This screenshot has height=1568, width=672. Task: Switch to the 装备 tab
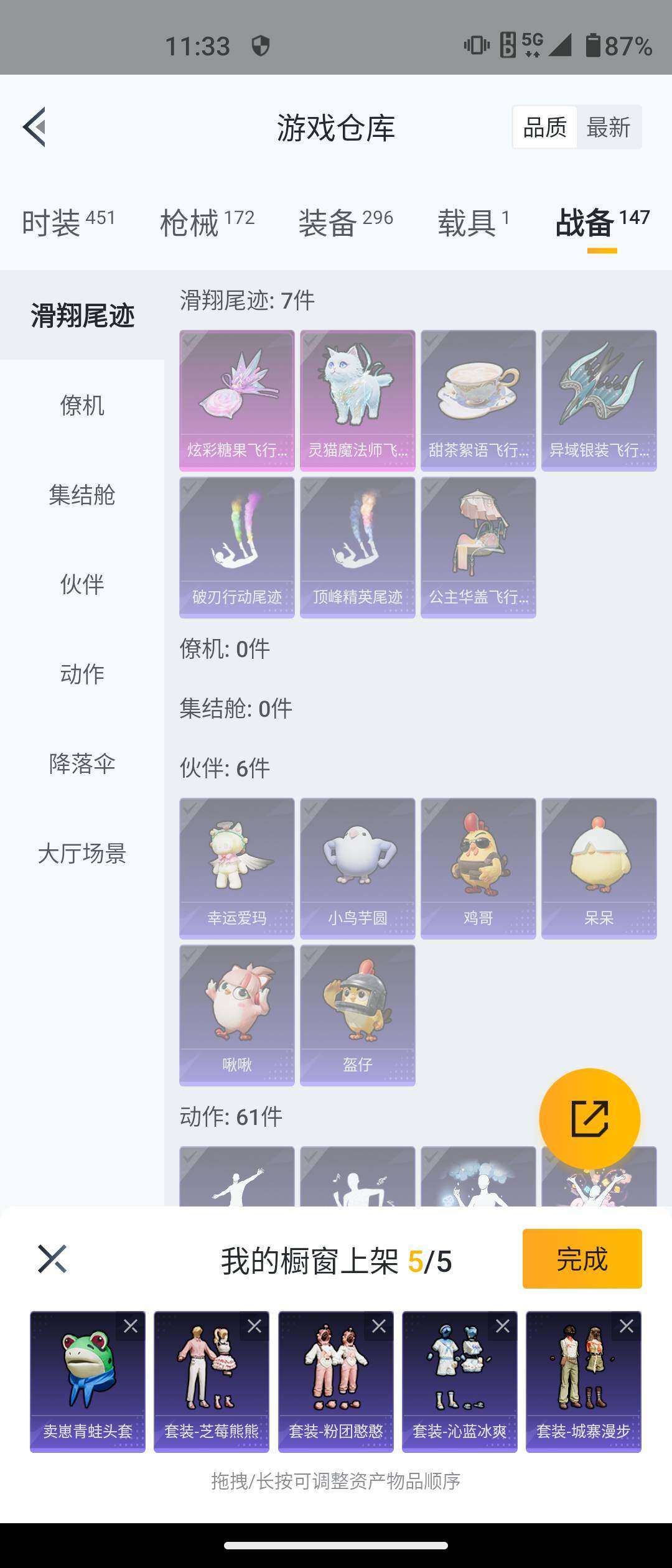tap(345, 222)
